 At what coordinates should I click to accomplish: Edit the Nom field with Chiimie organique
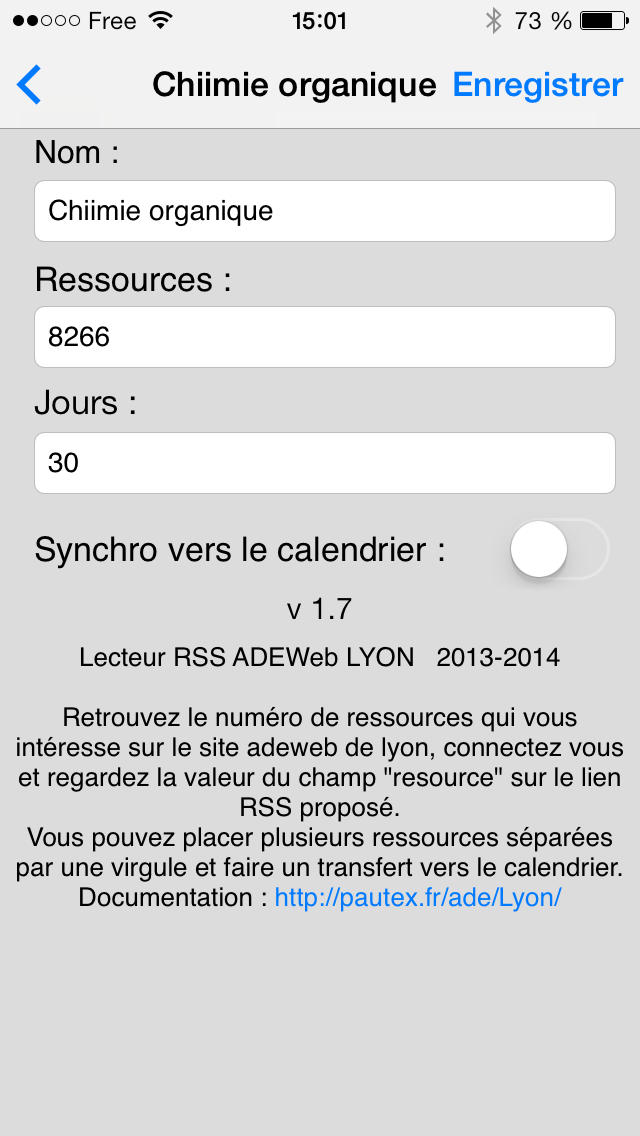tap(325, 211)
